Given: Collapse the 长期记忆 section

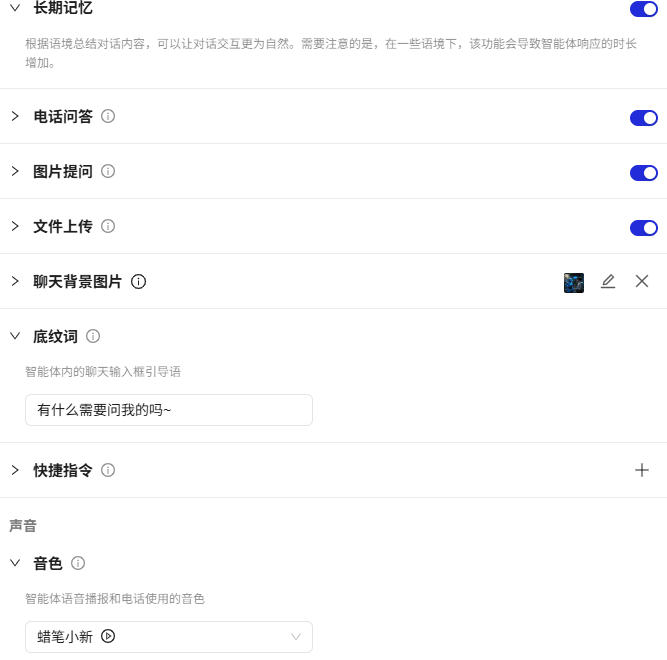Looking at the screenshot, I should [x=15, y=7].
